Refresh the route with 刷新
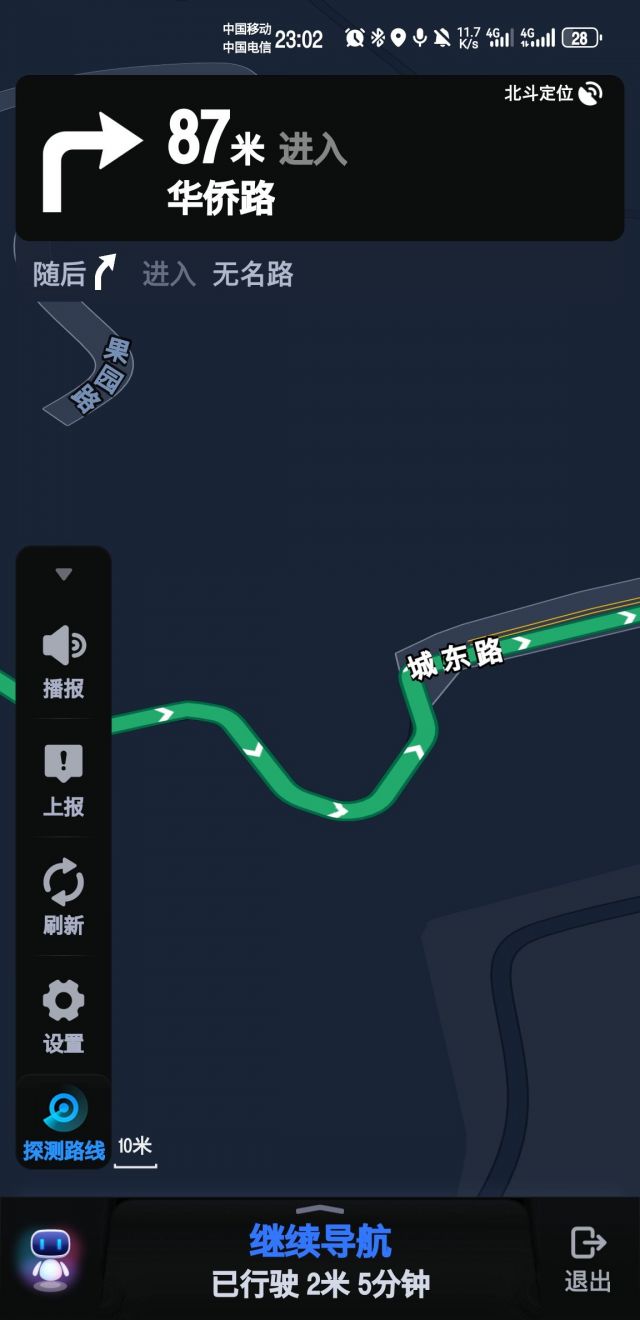The height and width of the screenshot is (1320, 640). click(x=63, y=897)
